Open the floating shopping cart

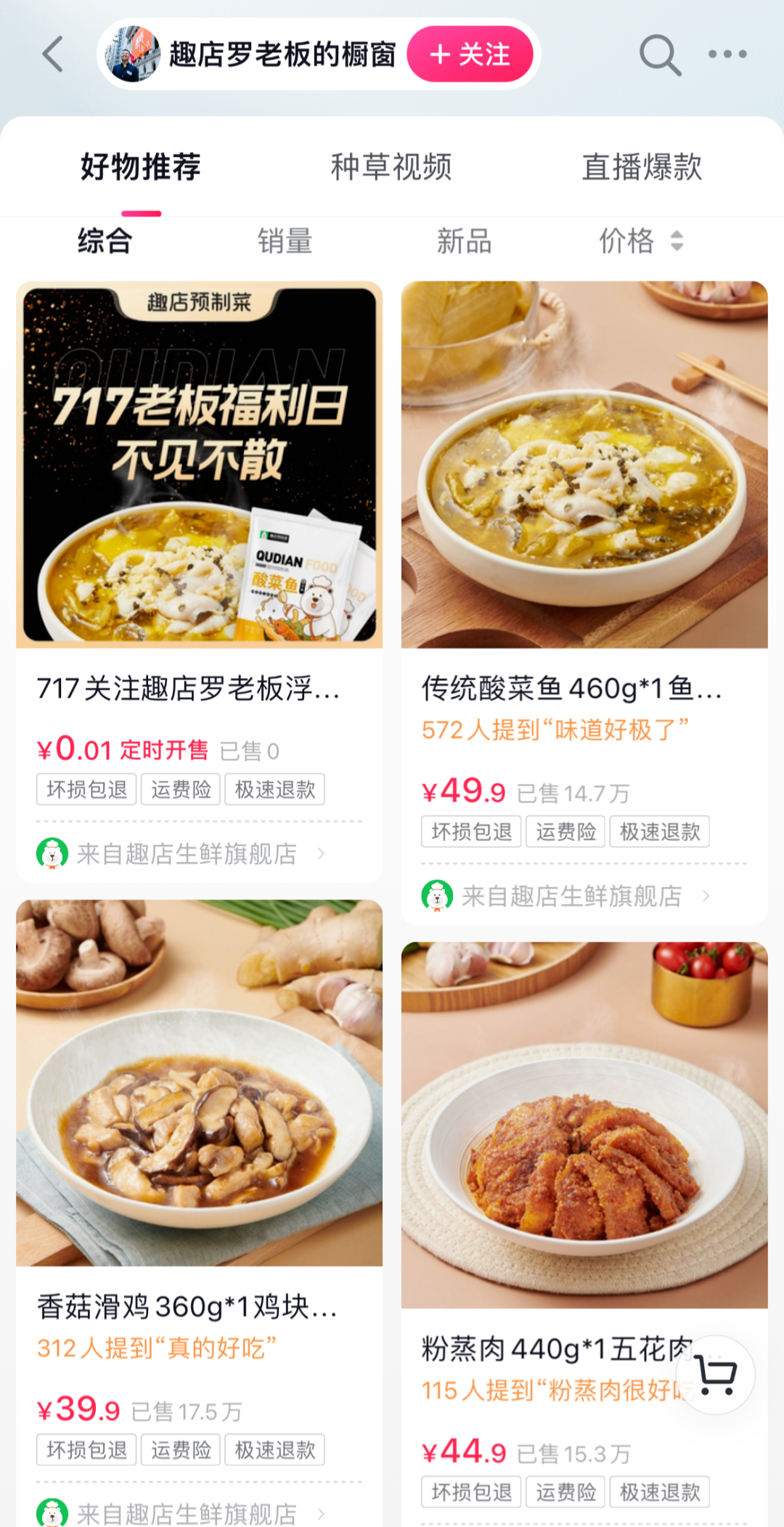[x=716, y=1375]
